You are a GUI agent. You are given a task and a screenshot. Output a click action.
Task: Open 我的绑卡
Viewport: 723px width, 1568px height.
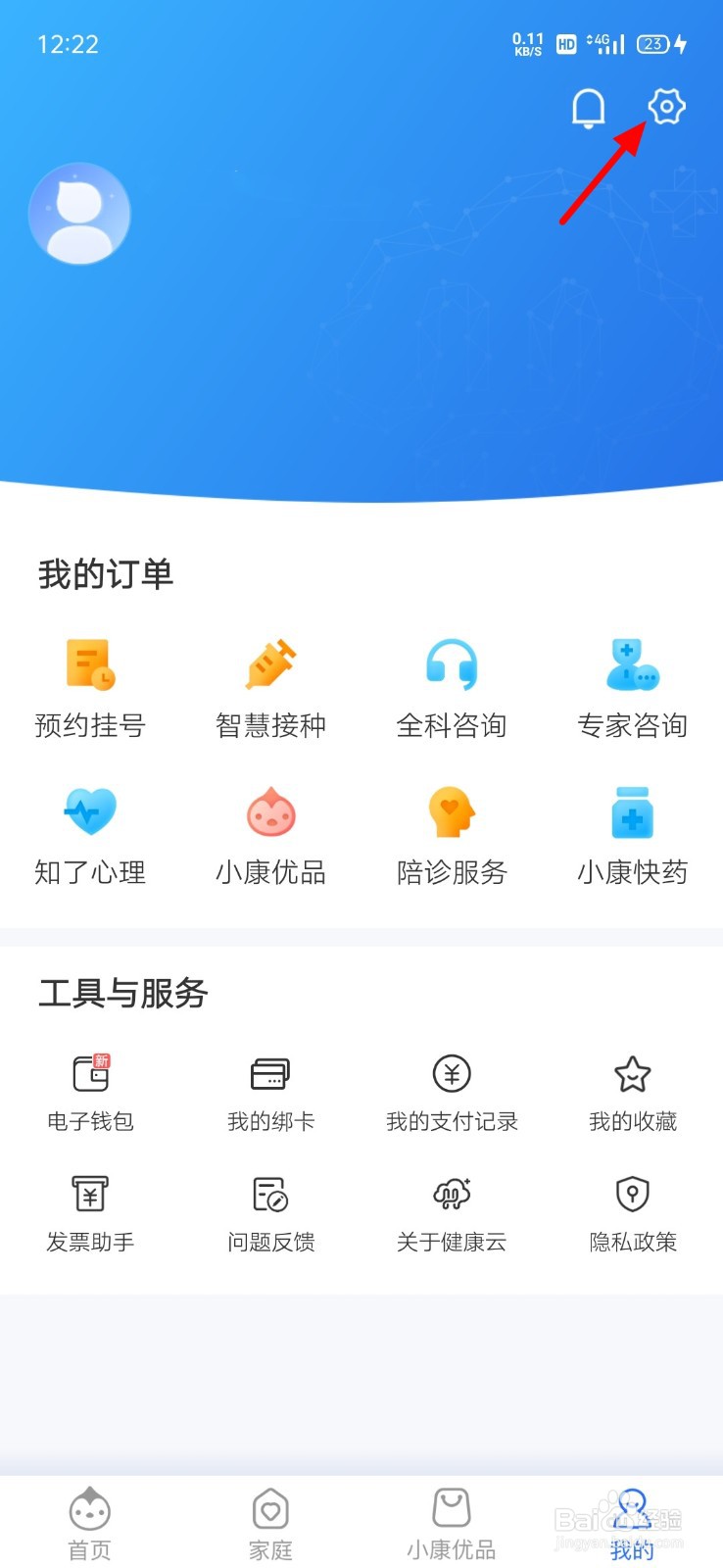(270, 1094)
